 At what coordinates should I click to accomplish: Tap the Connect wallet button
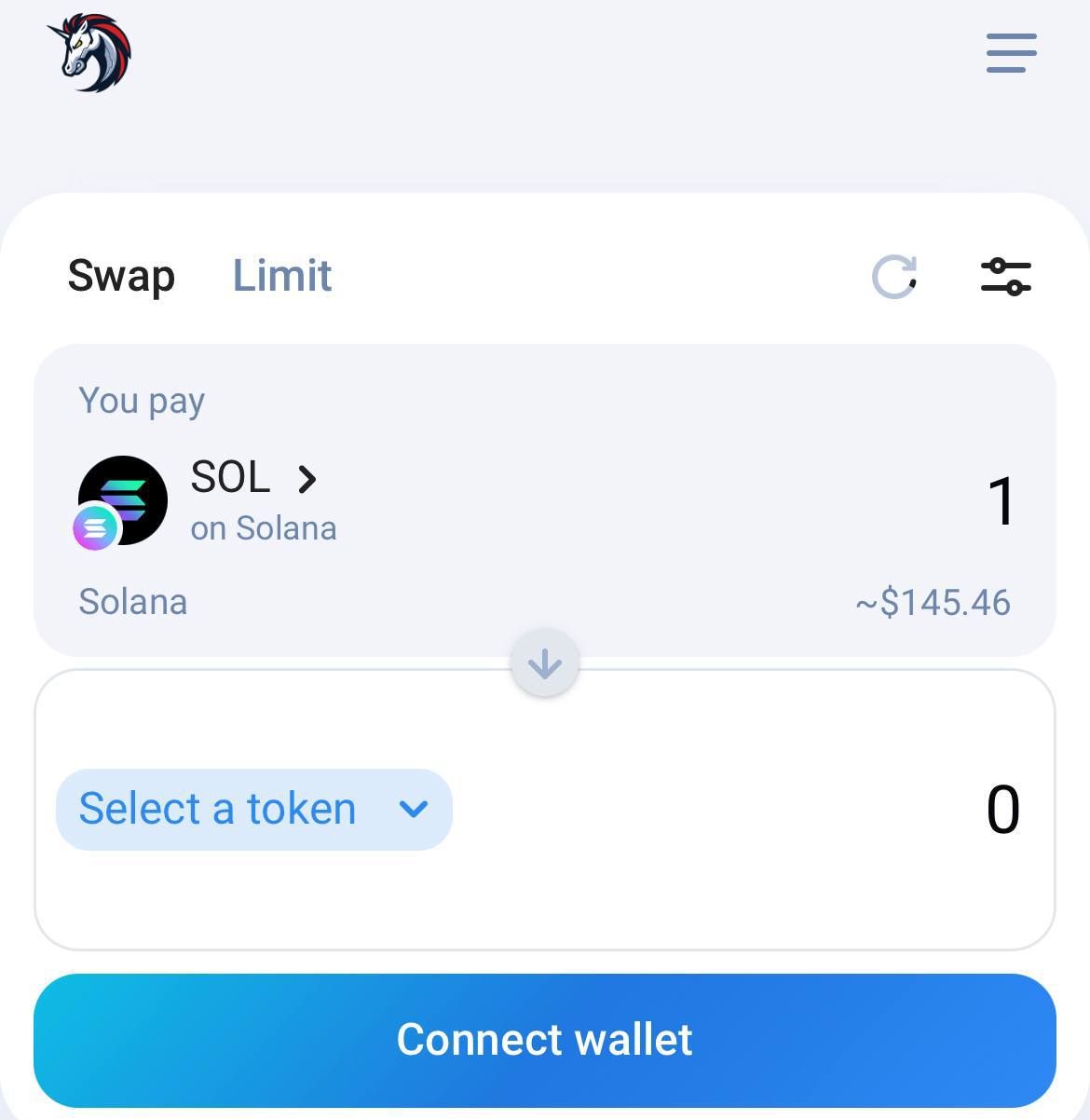[x=545, y=1040]
